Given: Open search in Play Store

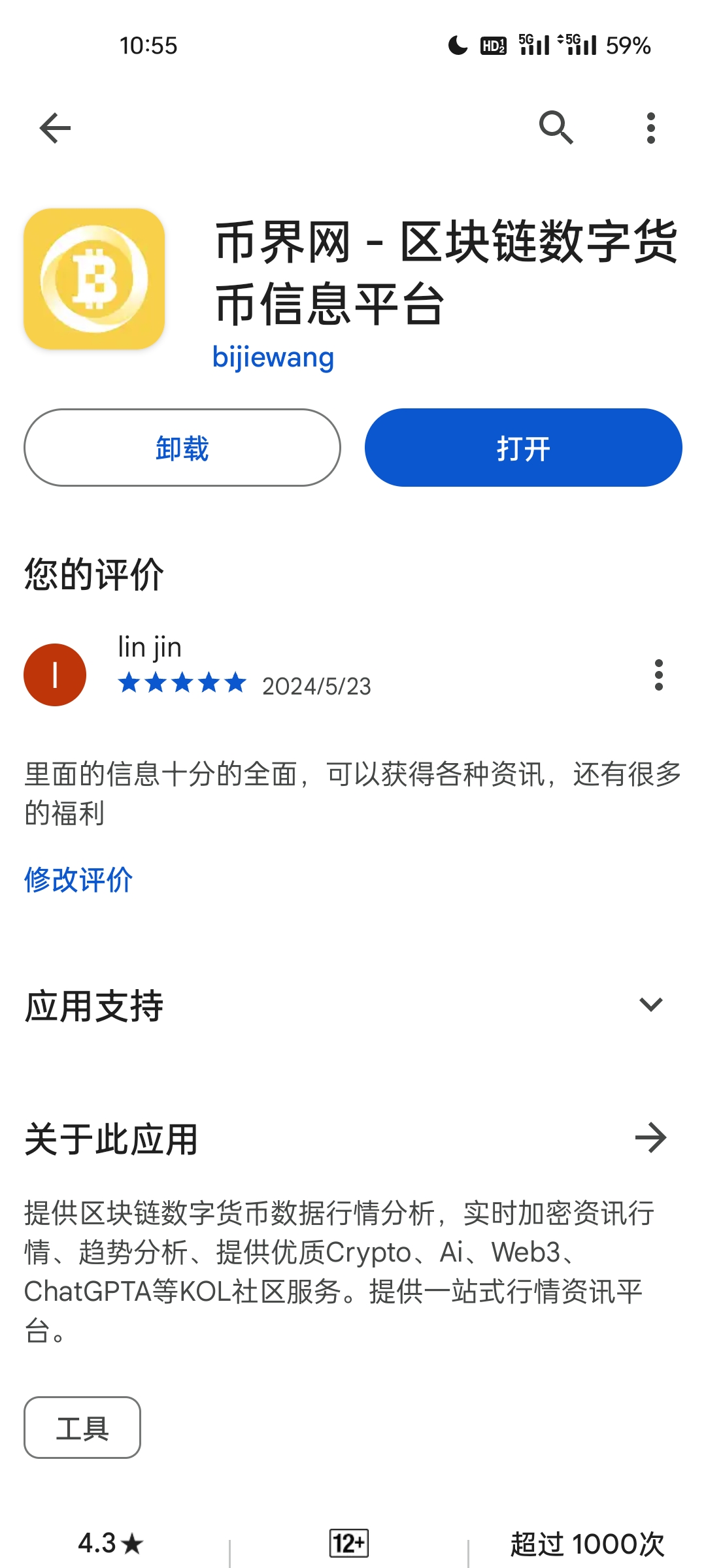Looking at the screenshot, I should pos(556,128).
